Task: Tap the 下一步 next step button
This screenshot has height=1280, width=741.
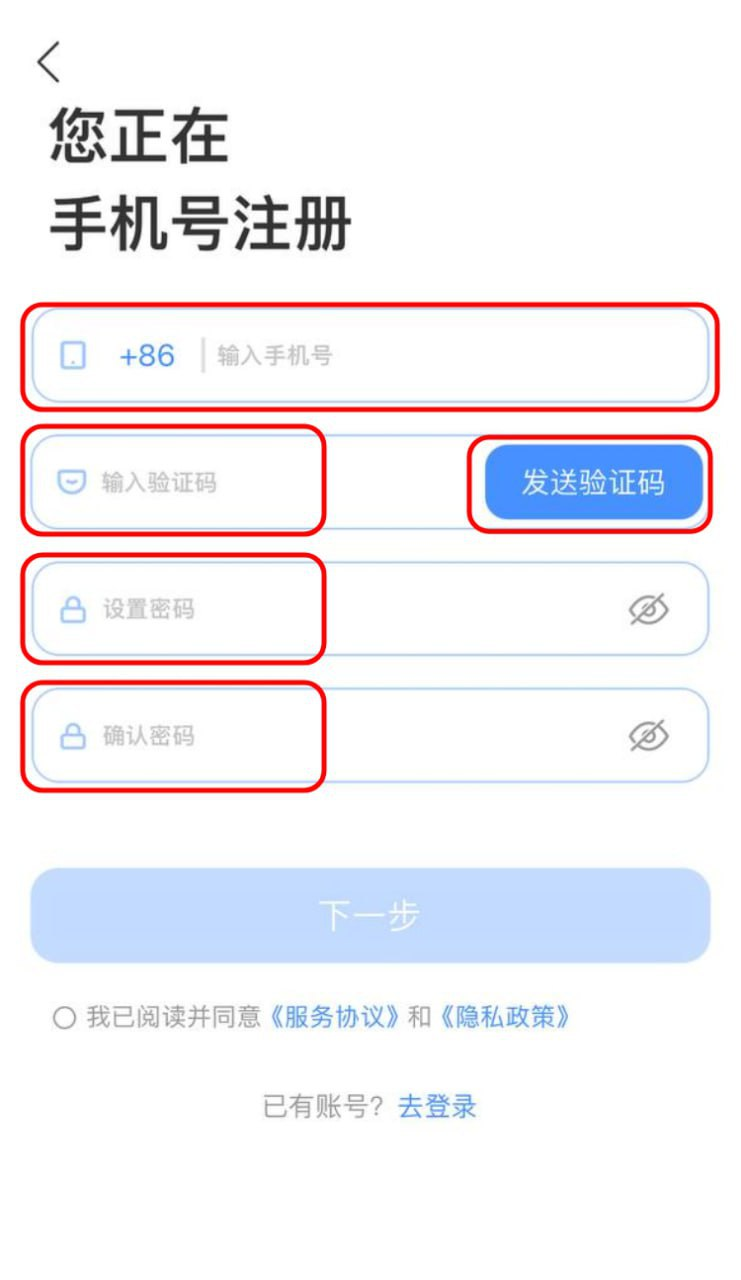Action: pos(370,915)
